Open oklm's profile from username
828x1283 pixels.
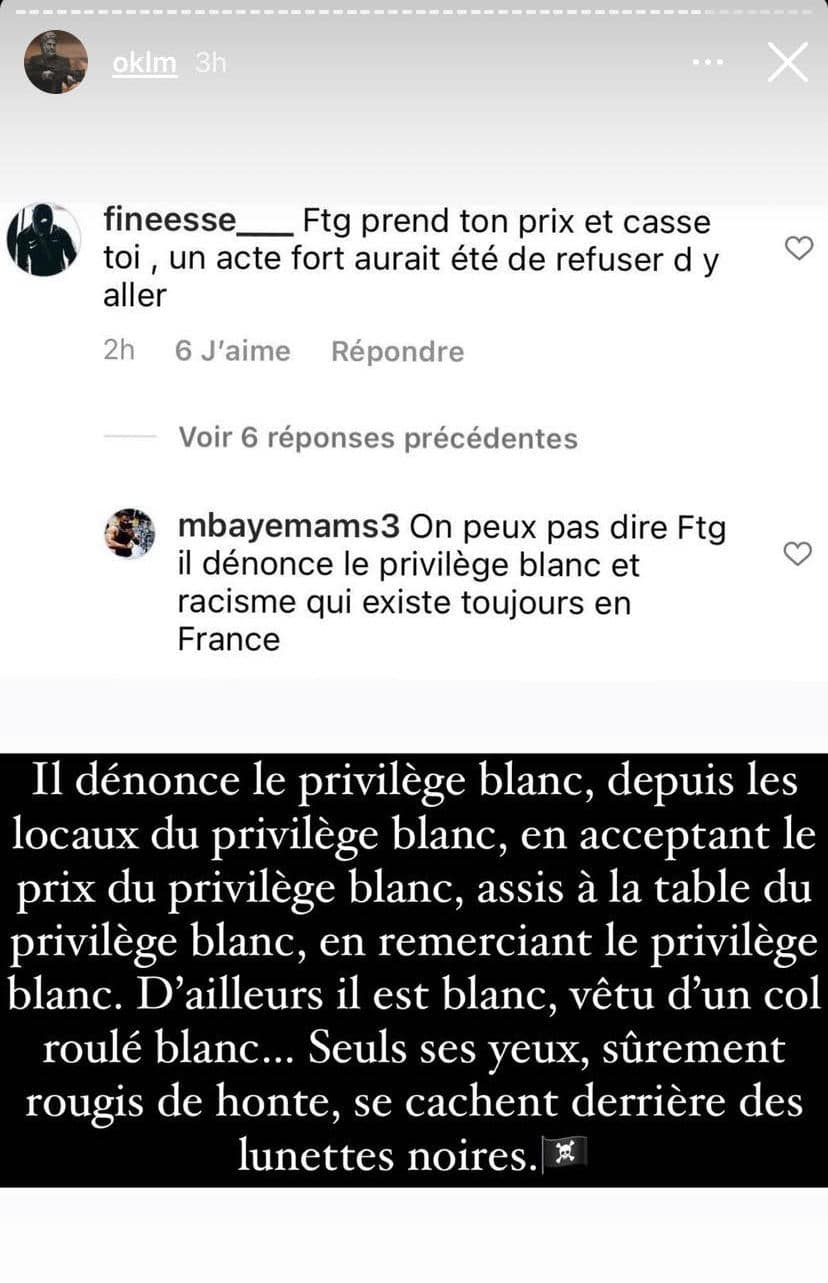click(144, 63)
